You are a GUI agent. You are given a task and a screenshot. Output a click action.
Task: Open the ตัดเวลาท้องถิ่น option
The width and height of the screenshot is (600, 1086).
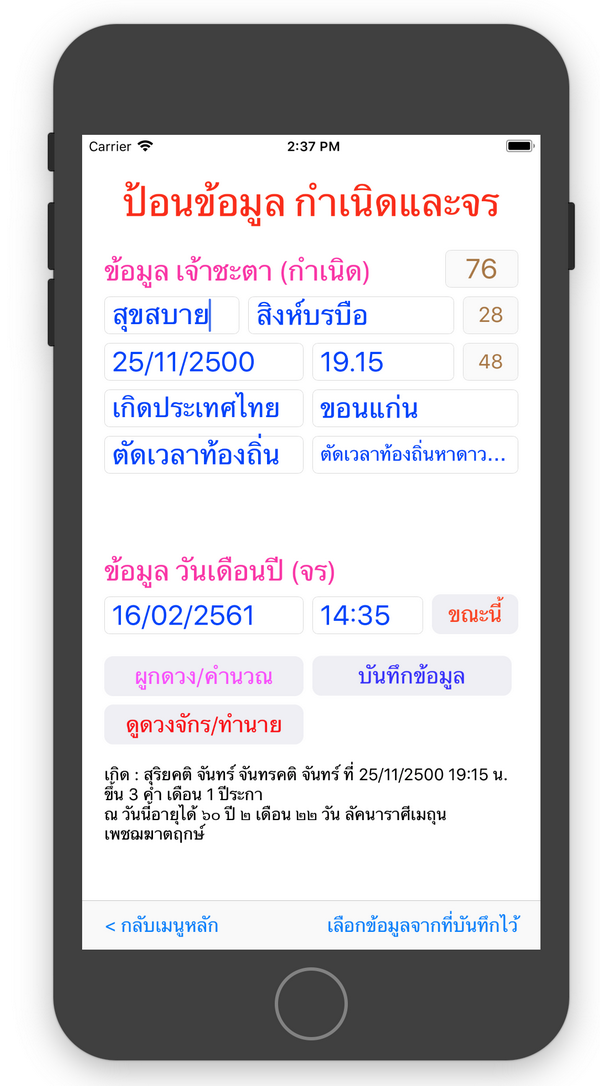coord(204,454)
